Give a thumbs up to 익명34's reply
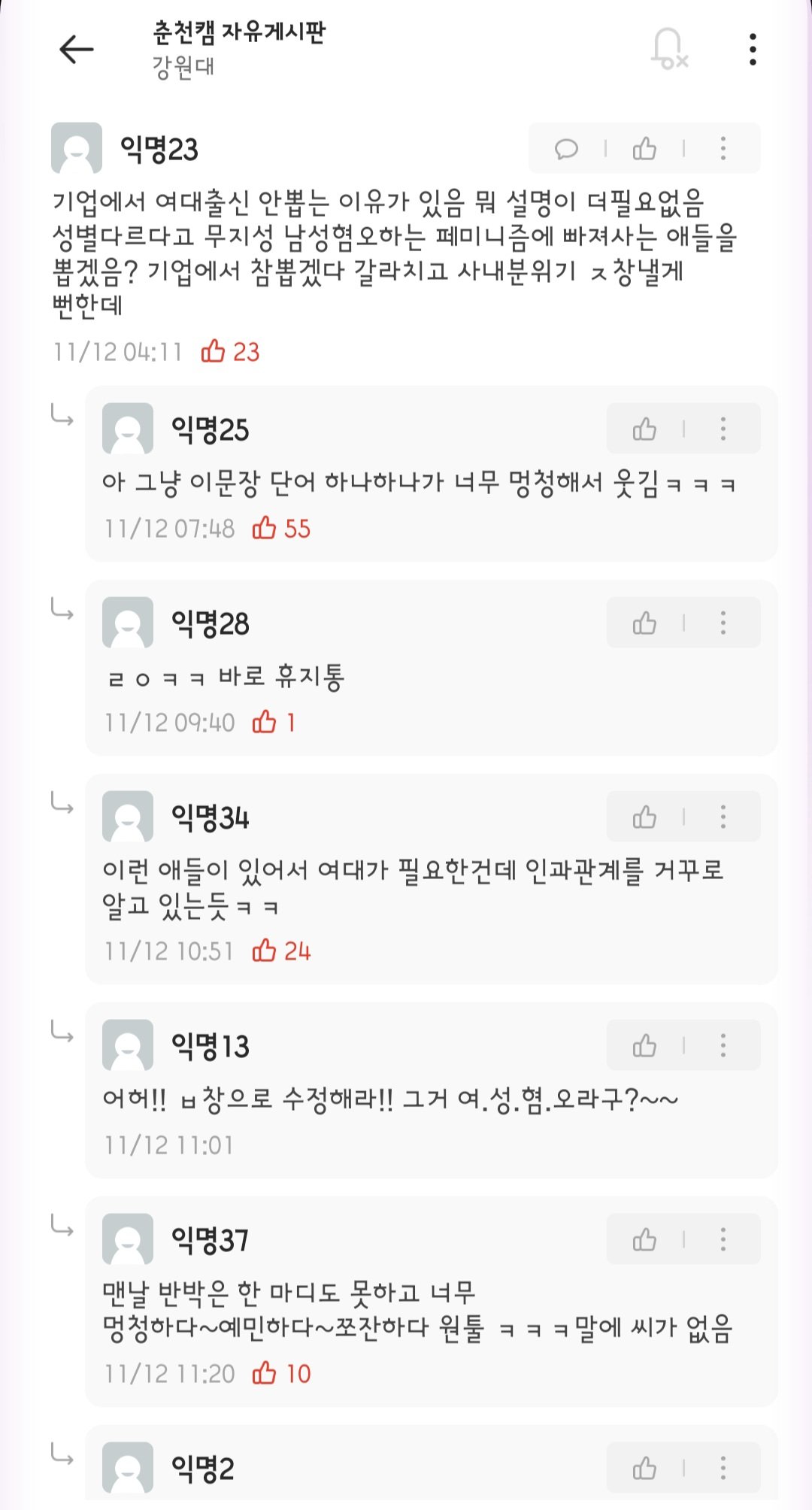This screenshot has width=812, height=1510. pos(644,817)
